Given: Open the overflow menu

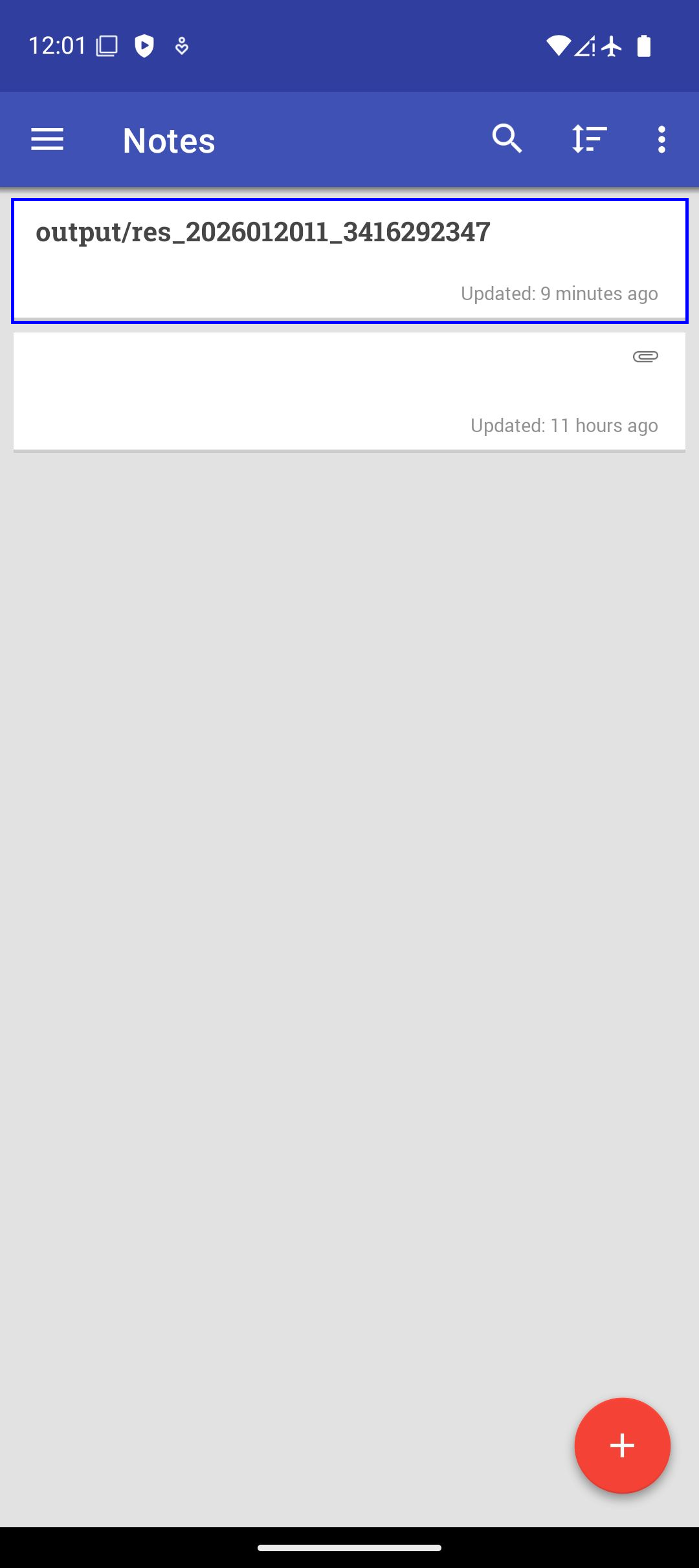Looking at the screenshot, I should pos(661,139).
